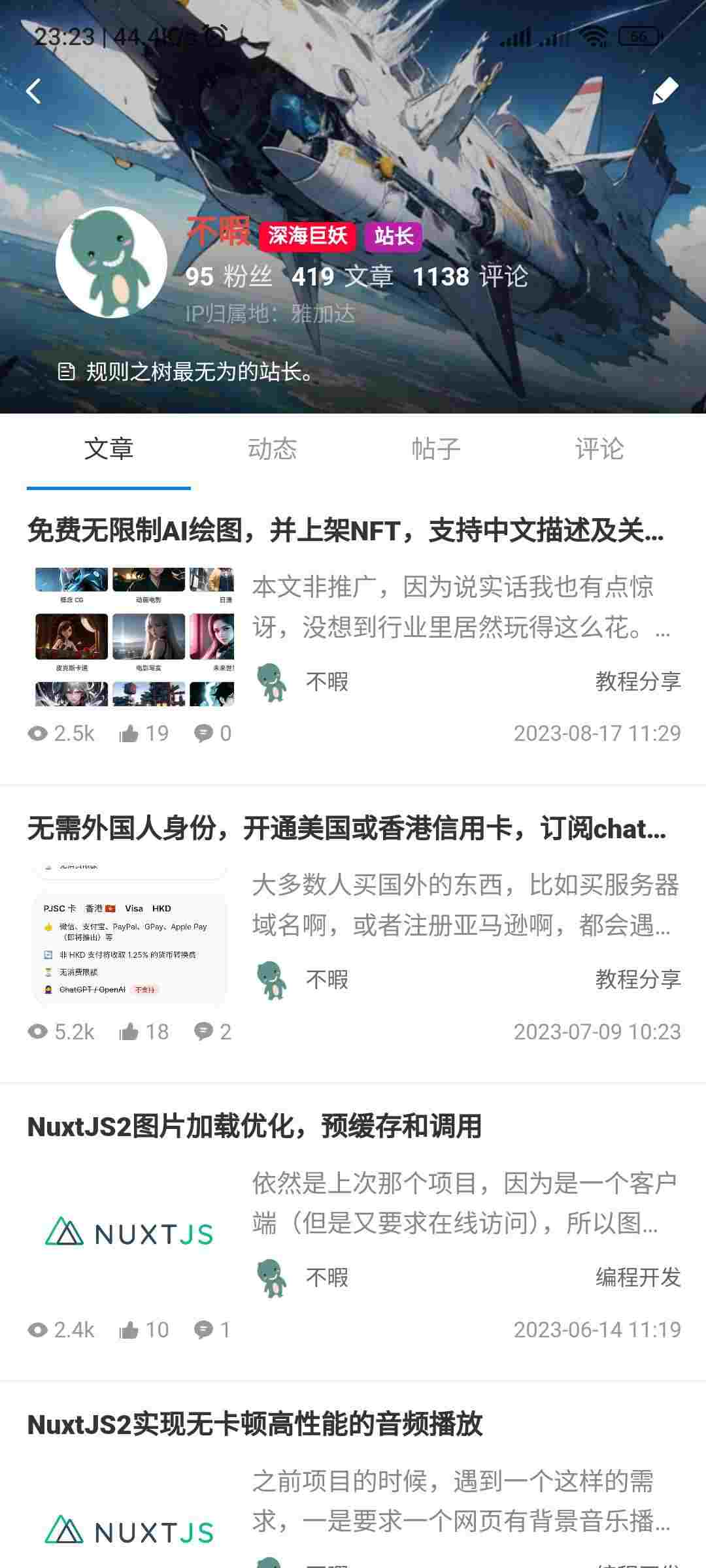Switch to the 动态 tab
The width and height of the screenshot is (706, 1568).
[273, 449]
